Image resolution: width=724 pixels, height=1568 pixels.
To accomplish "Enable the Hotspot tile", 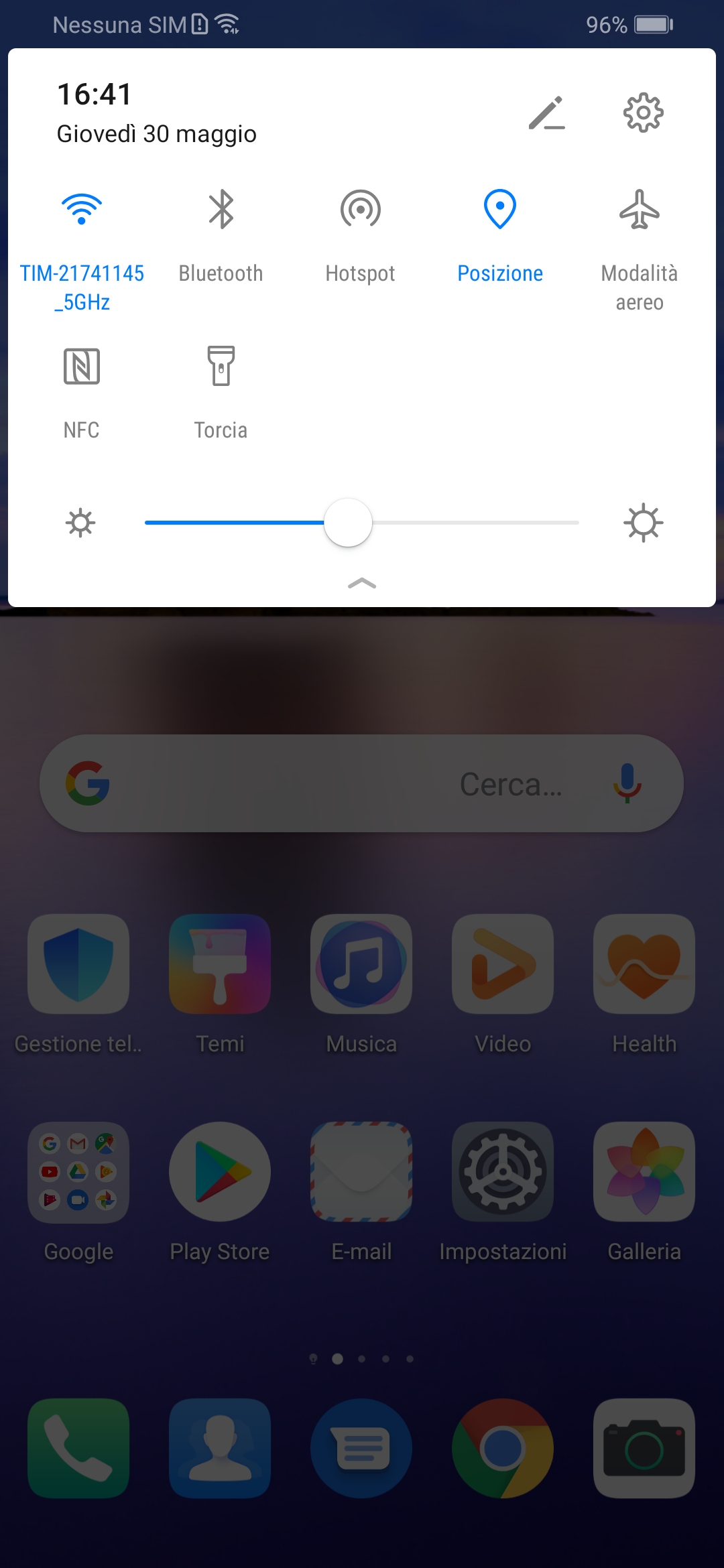I will pos(361,209).
